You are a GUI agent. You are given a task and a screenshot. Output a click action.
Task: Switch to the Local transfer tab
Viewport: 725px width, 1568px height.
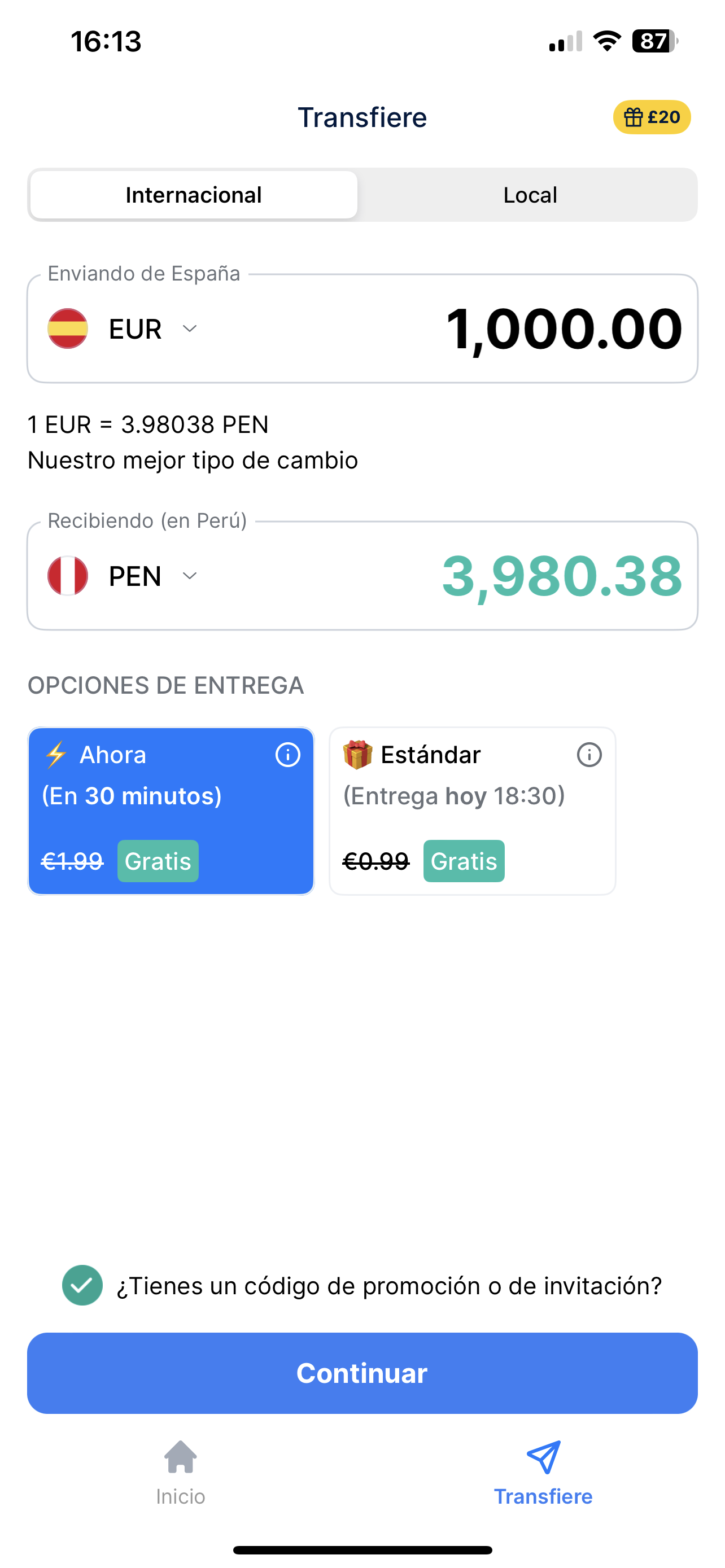point(530,195)
